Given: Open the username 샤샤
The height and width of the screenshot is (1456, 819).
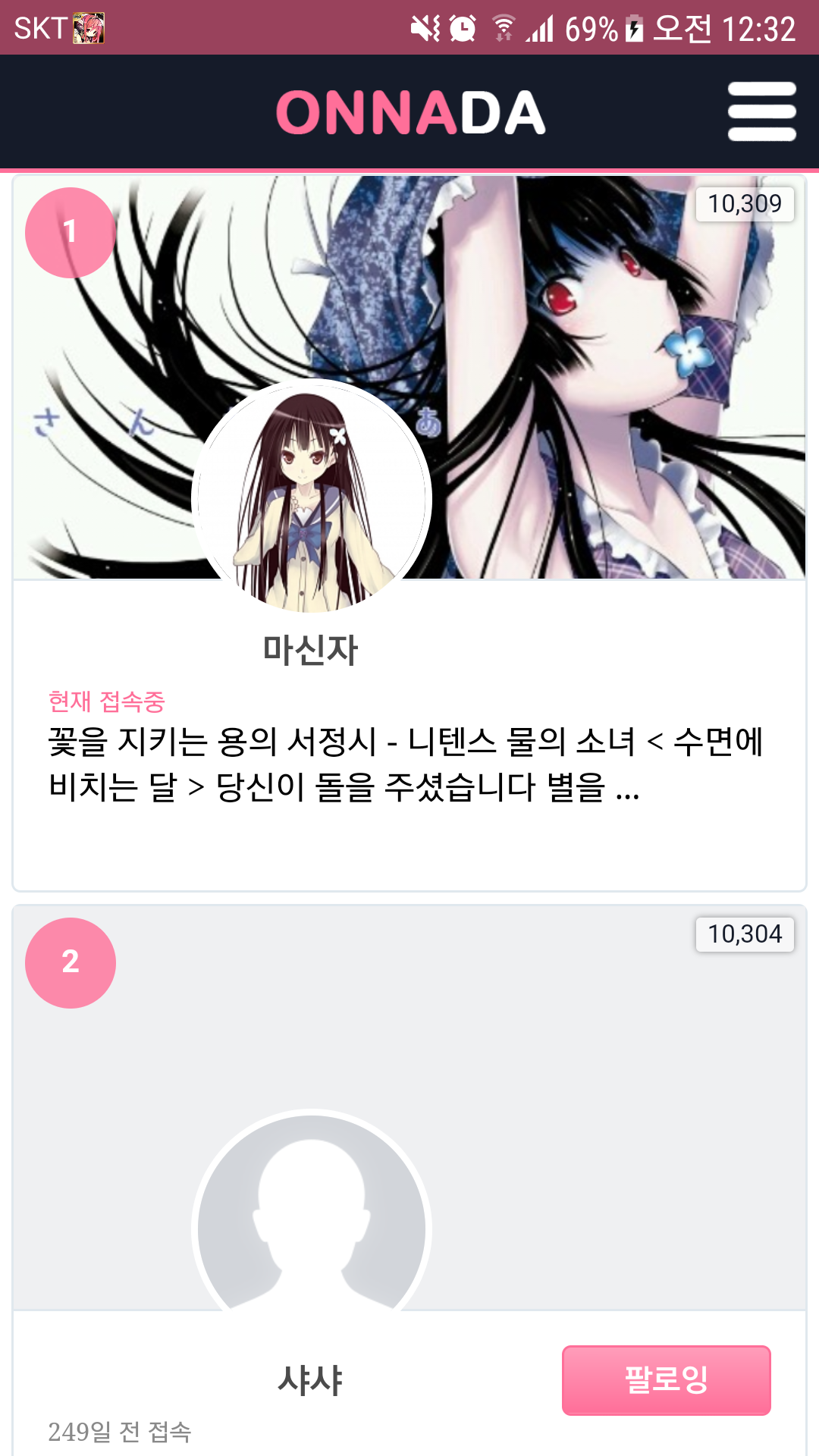Looking at the screenshot, I should coord(310,1380).
